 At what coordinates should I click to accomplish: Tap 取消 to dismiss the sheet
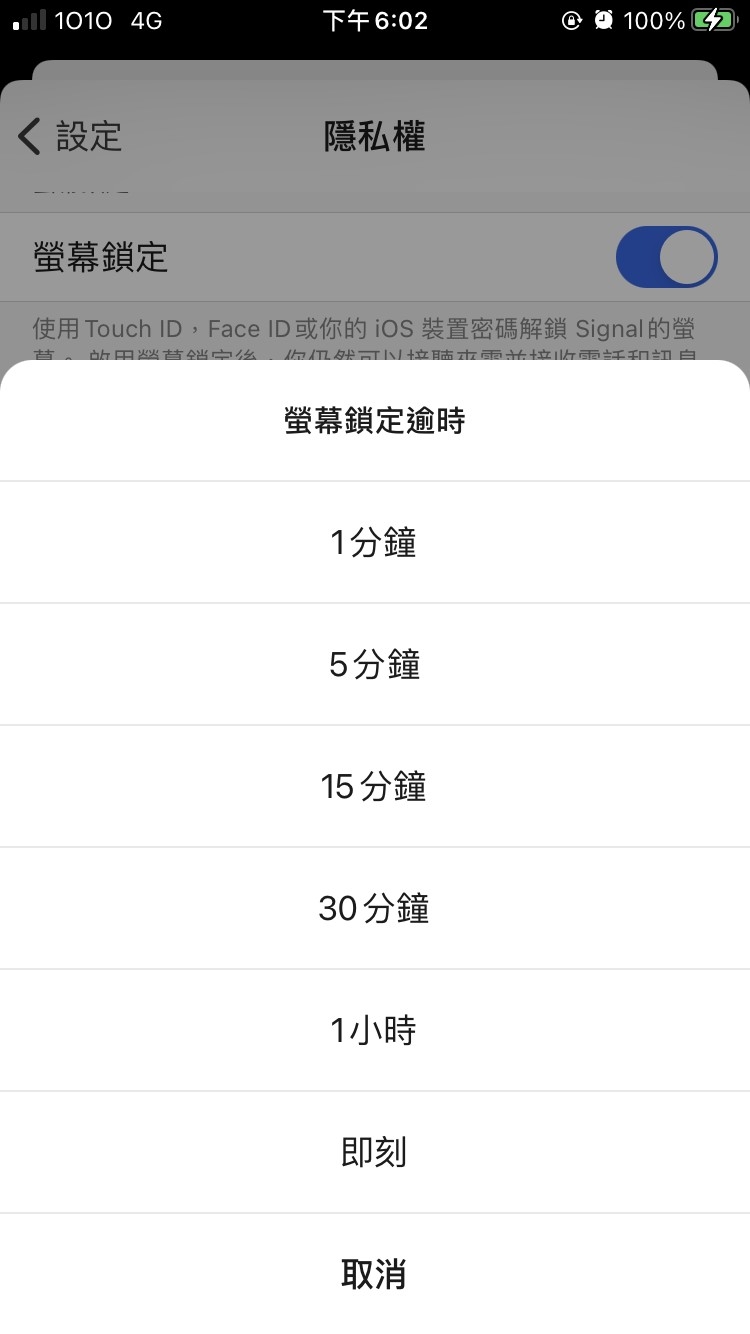click(374, 1275)
